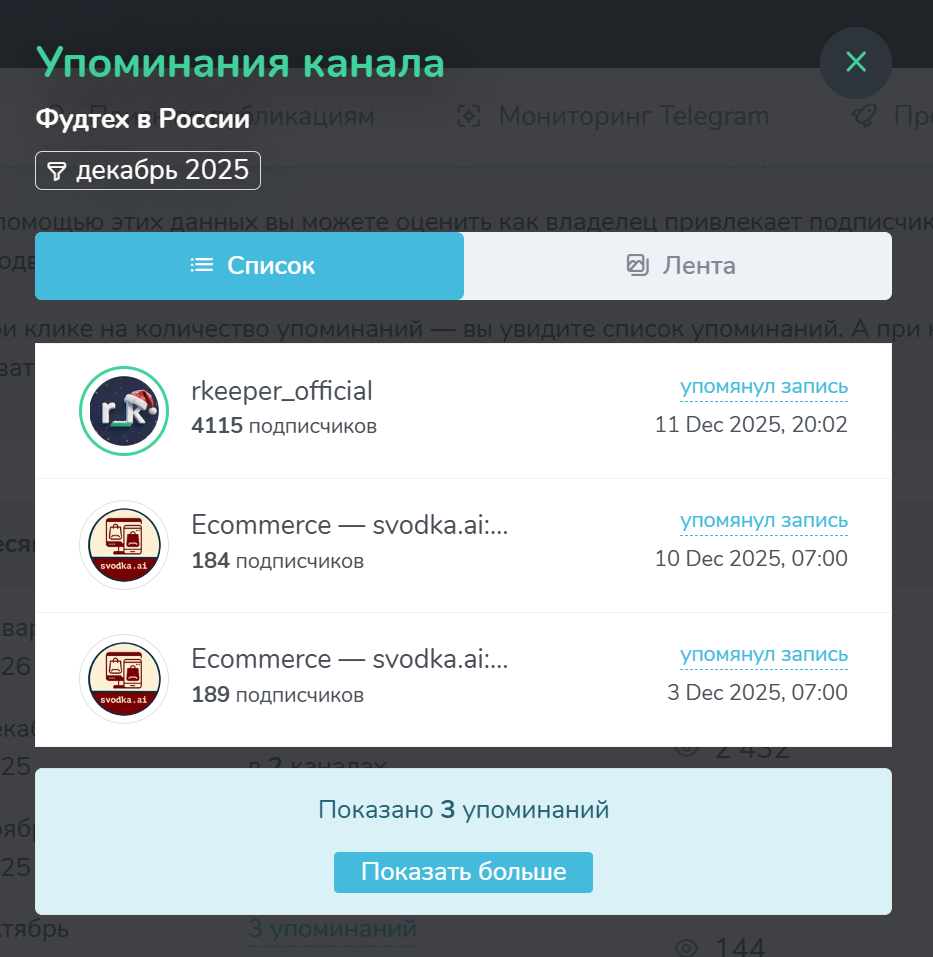Screen dimensions: 933x957
Task: Open упомянул запись link from 10 Dec 2025
Action: click(x=763, y=521)
